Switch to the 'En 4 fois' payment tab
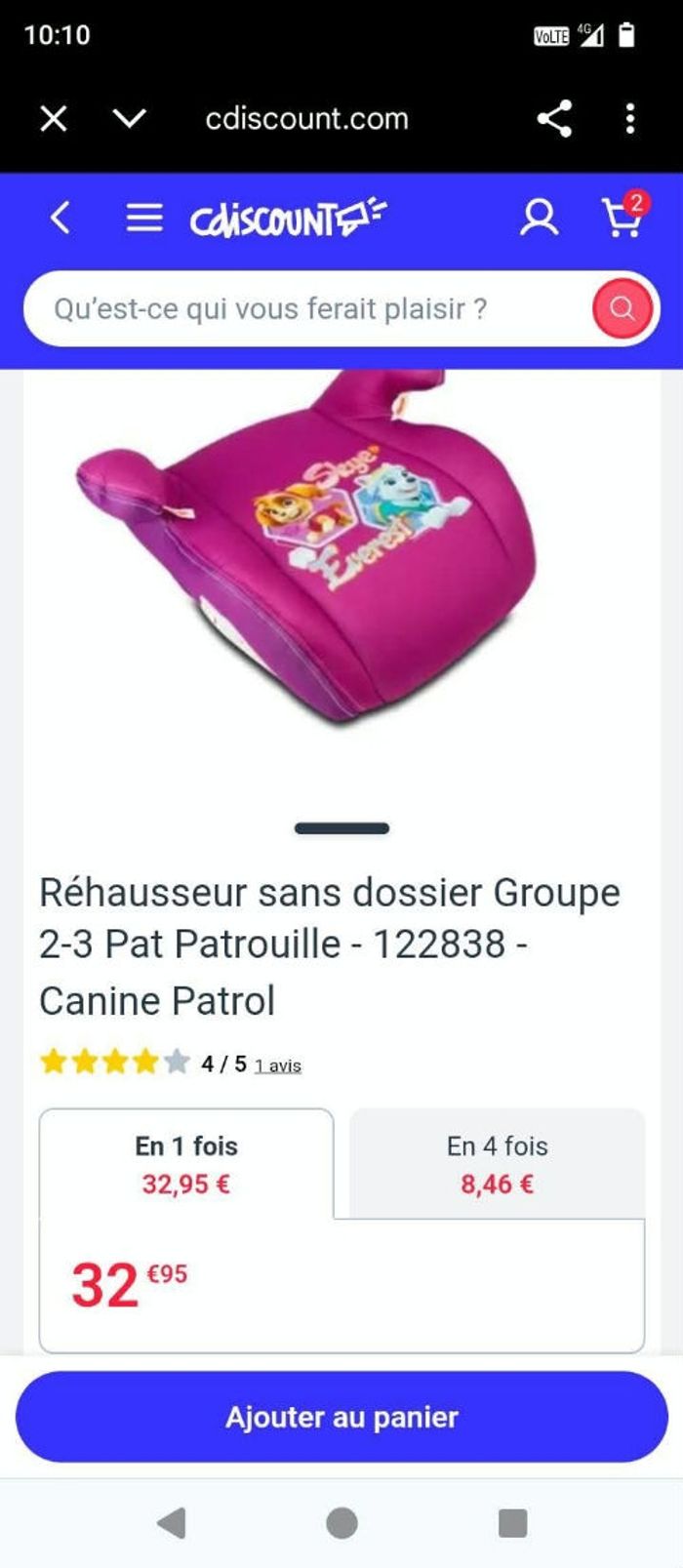The image size is (683, 1568). click(x=497, y=1163)
